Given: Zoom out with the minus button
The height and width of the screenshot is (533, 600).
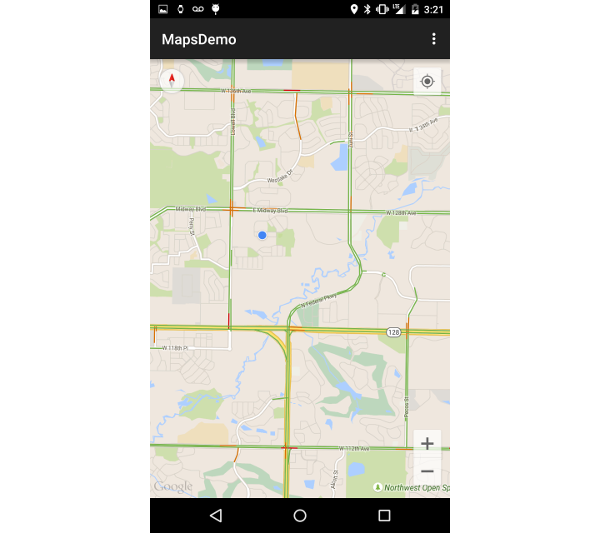Looking at the screenshot, I should (x=427, y=471).
